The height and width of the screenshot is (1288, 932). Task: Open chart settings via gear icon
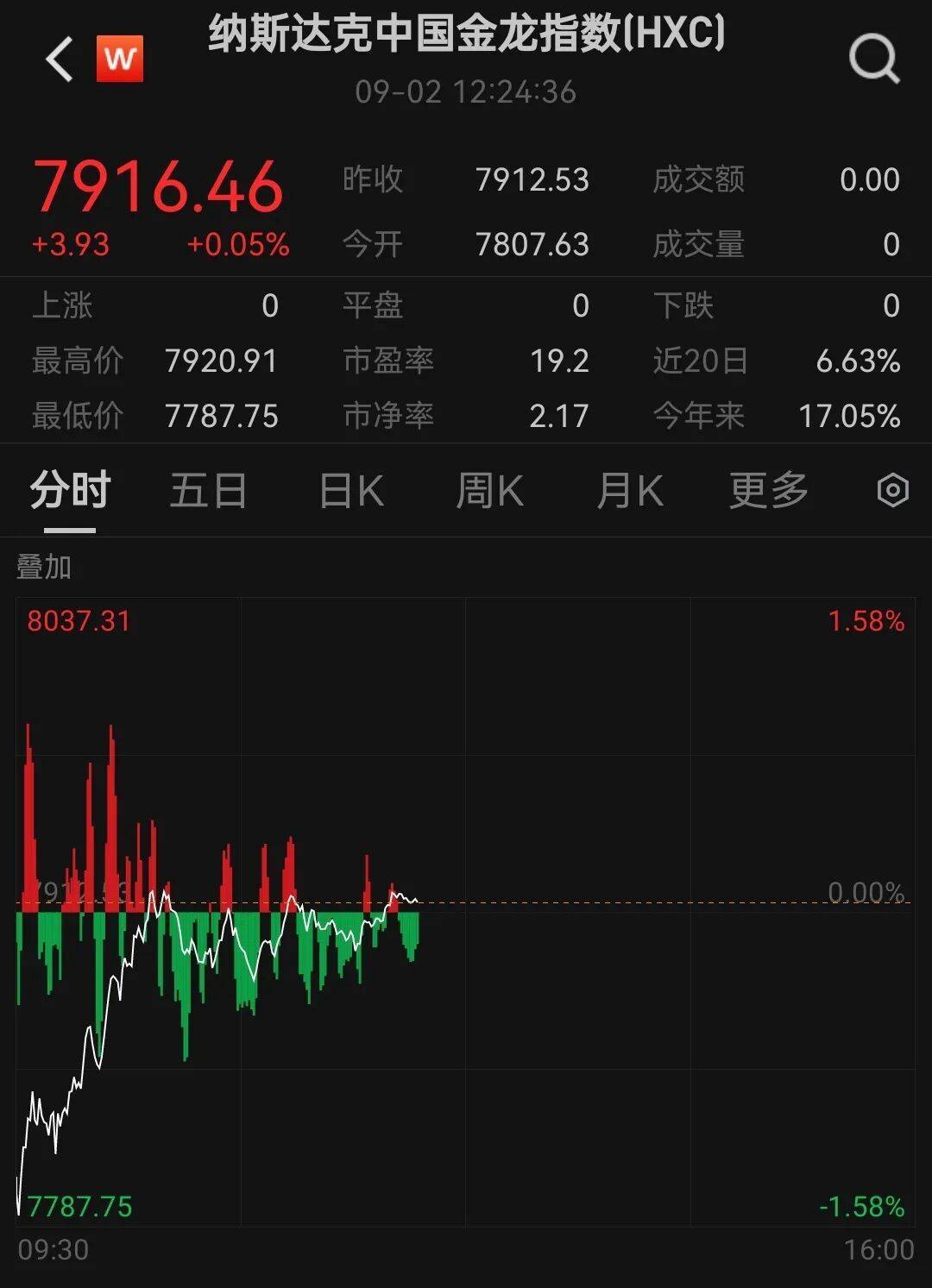tap(893, 488)
